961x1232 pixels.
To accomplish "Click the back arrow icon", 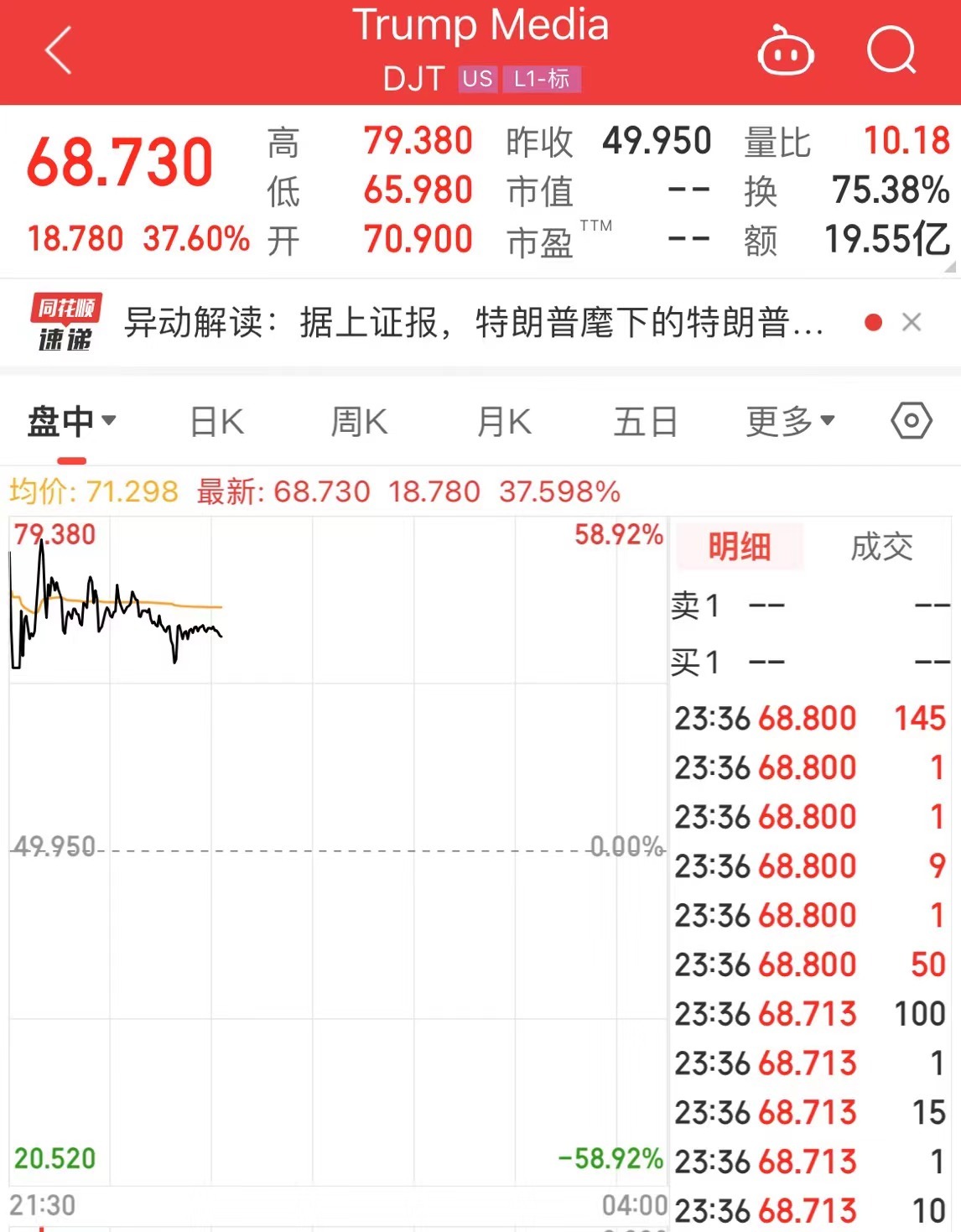I will coord(57,50).
